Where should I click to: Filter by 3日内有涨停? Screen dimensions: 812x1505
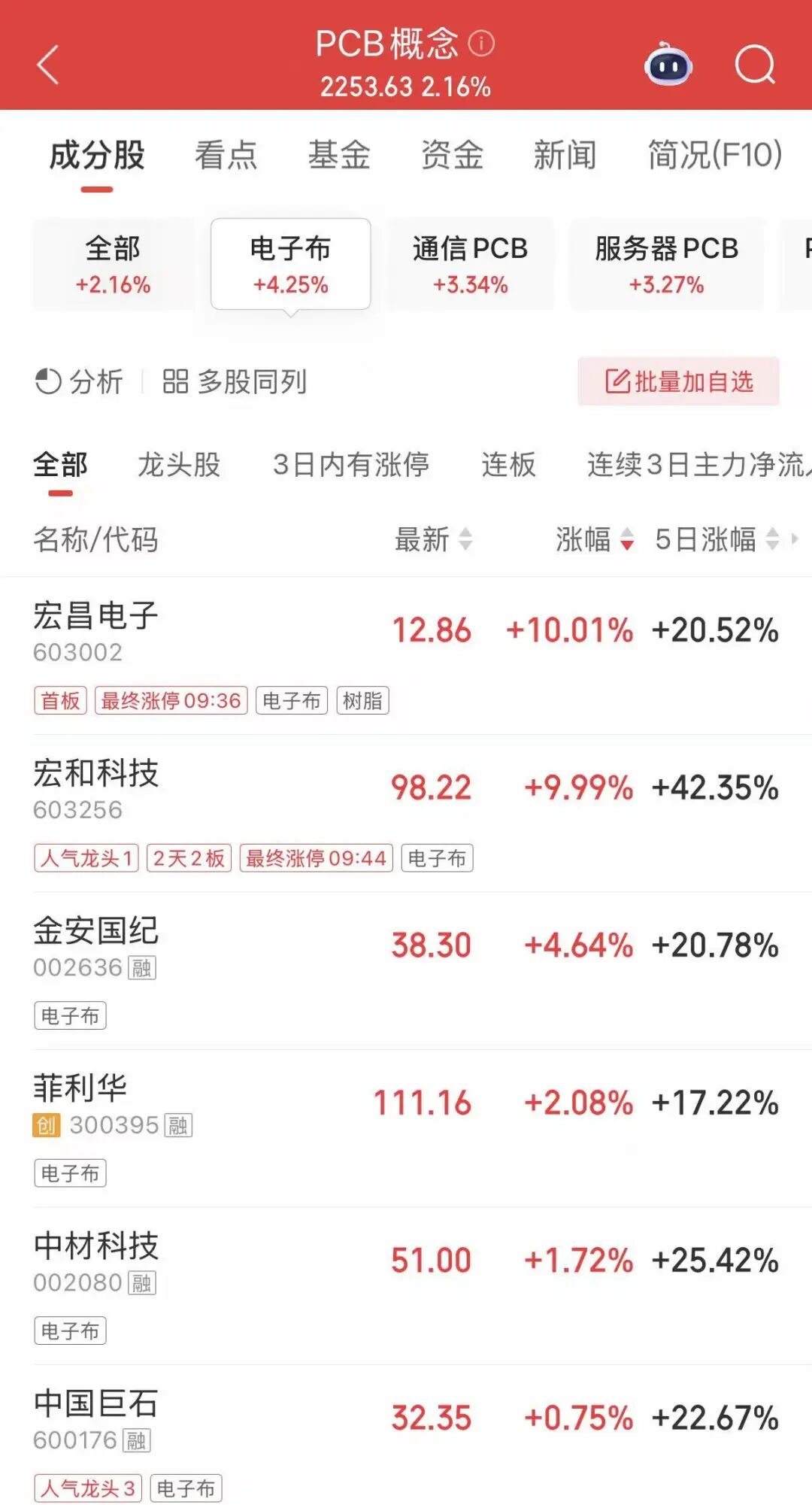[350, 465]
